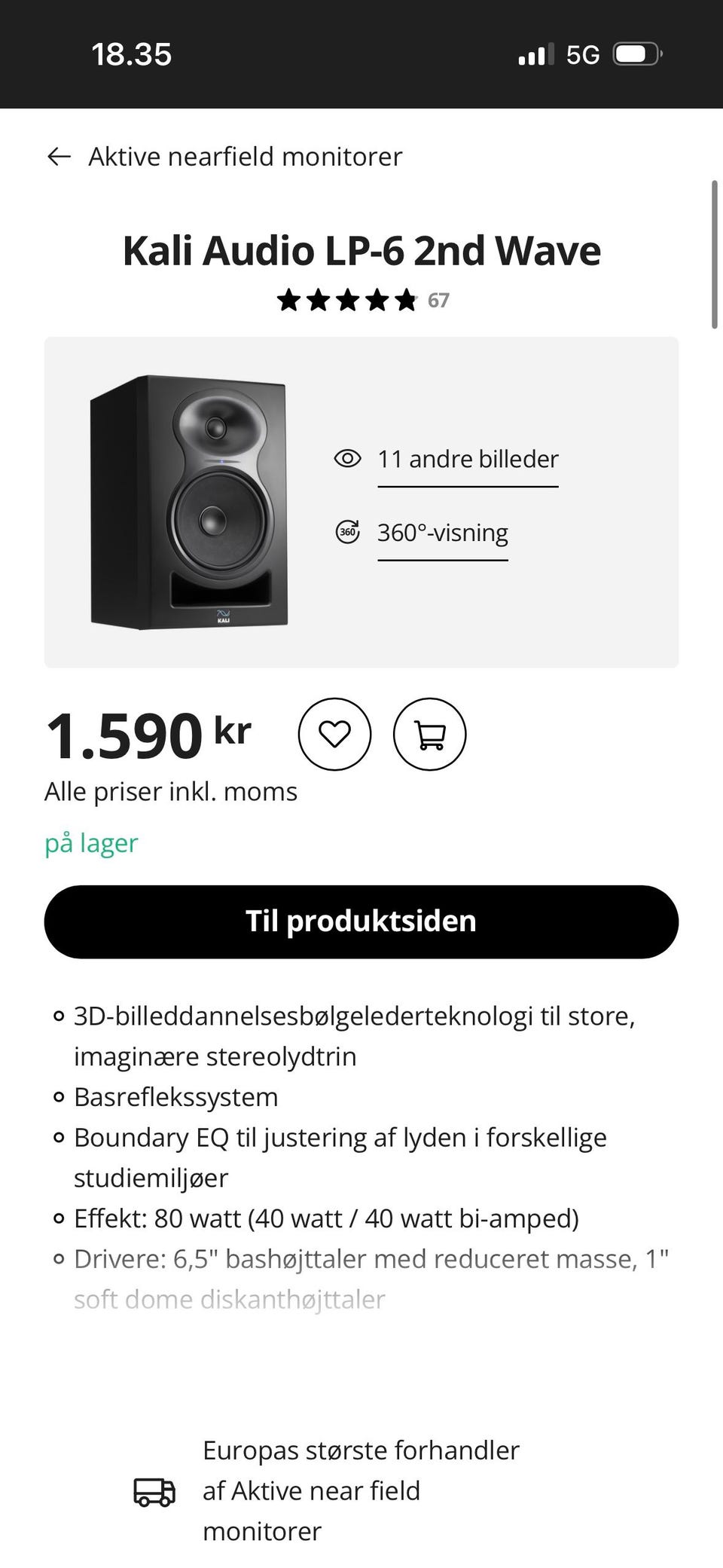Screen dimensions: 723x1568
Task: Click the battery indicator icon
Action: coord(635,53)
